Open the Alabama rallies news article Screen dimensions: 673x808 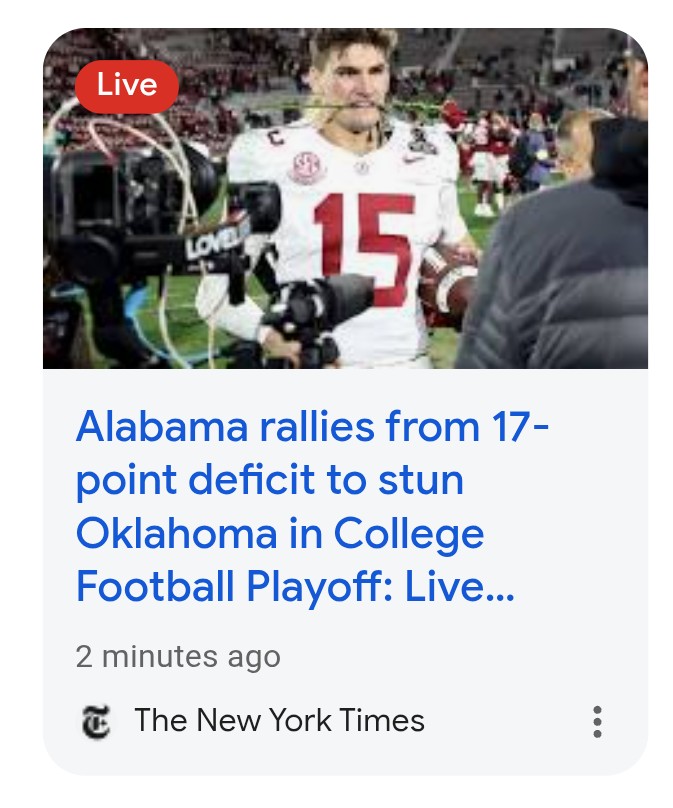(x=312, y=507)
